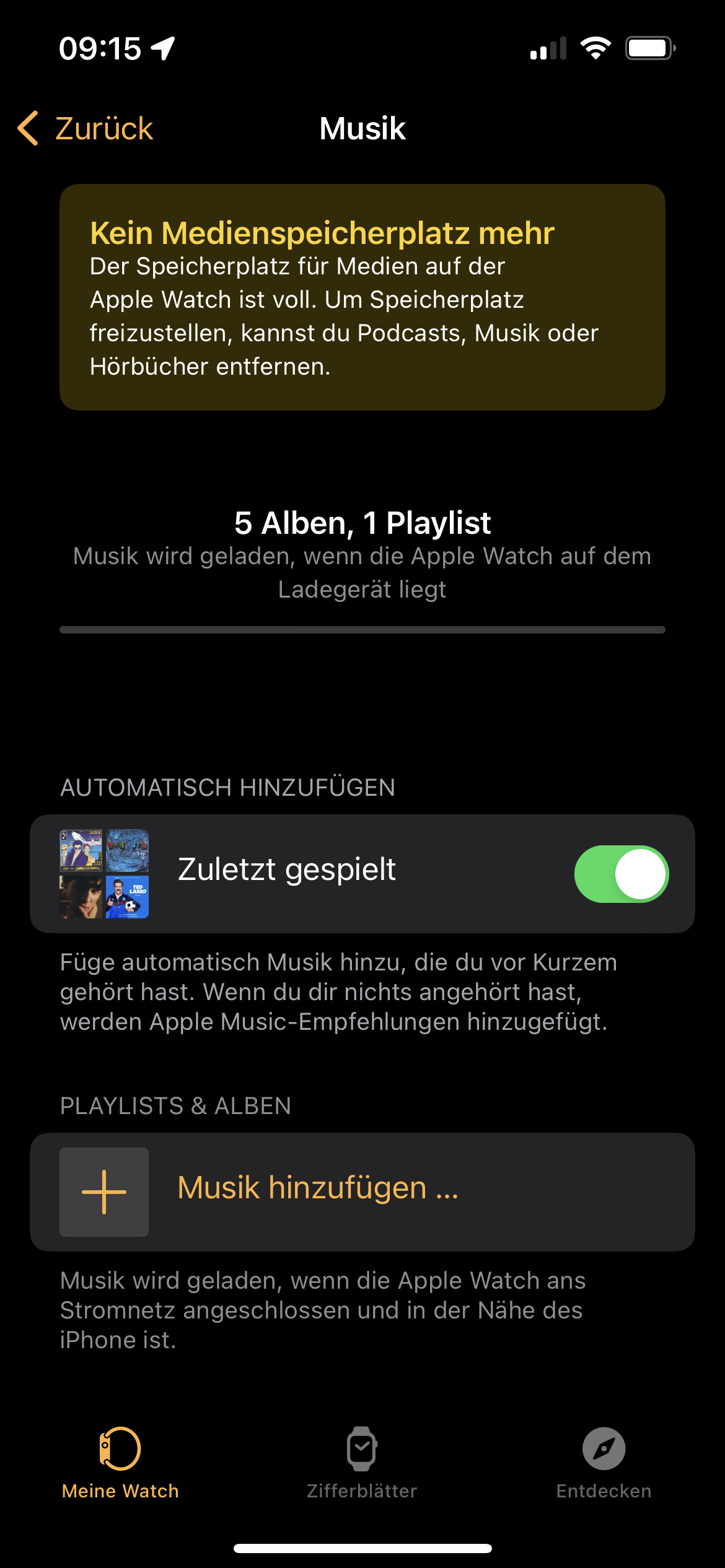Disable the Zuletzt gespielt switch
This screenshot has width=725, height=1568.
click(x=621, y=874)
